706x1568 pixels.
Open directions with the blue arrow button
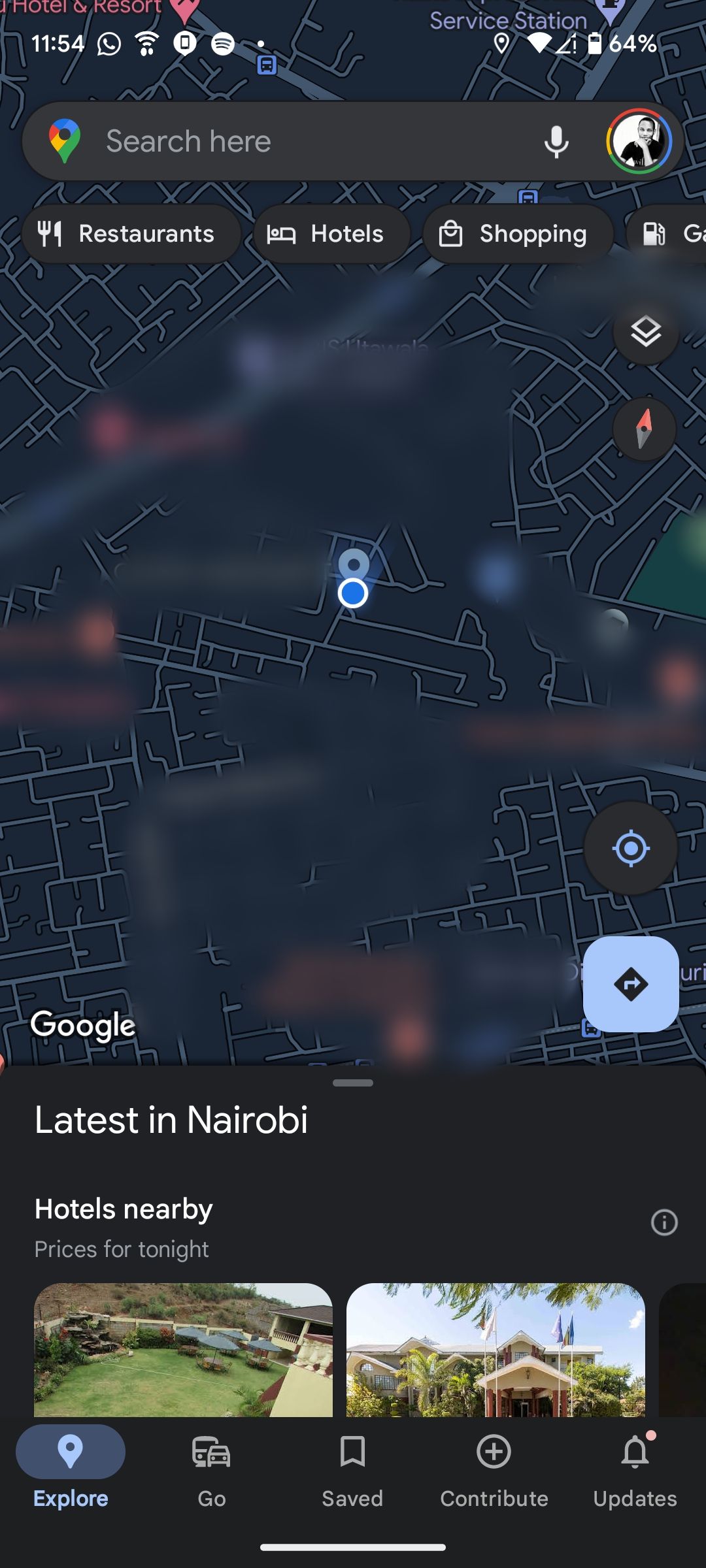click(630, 987)
